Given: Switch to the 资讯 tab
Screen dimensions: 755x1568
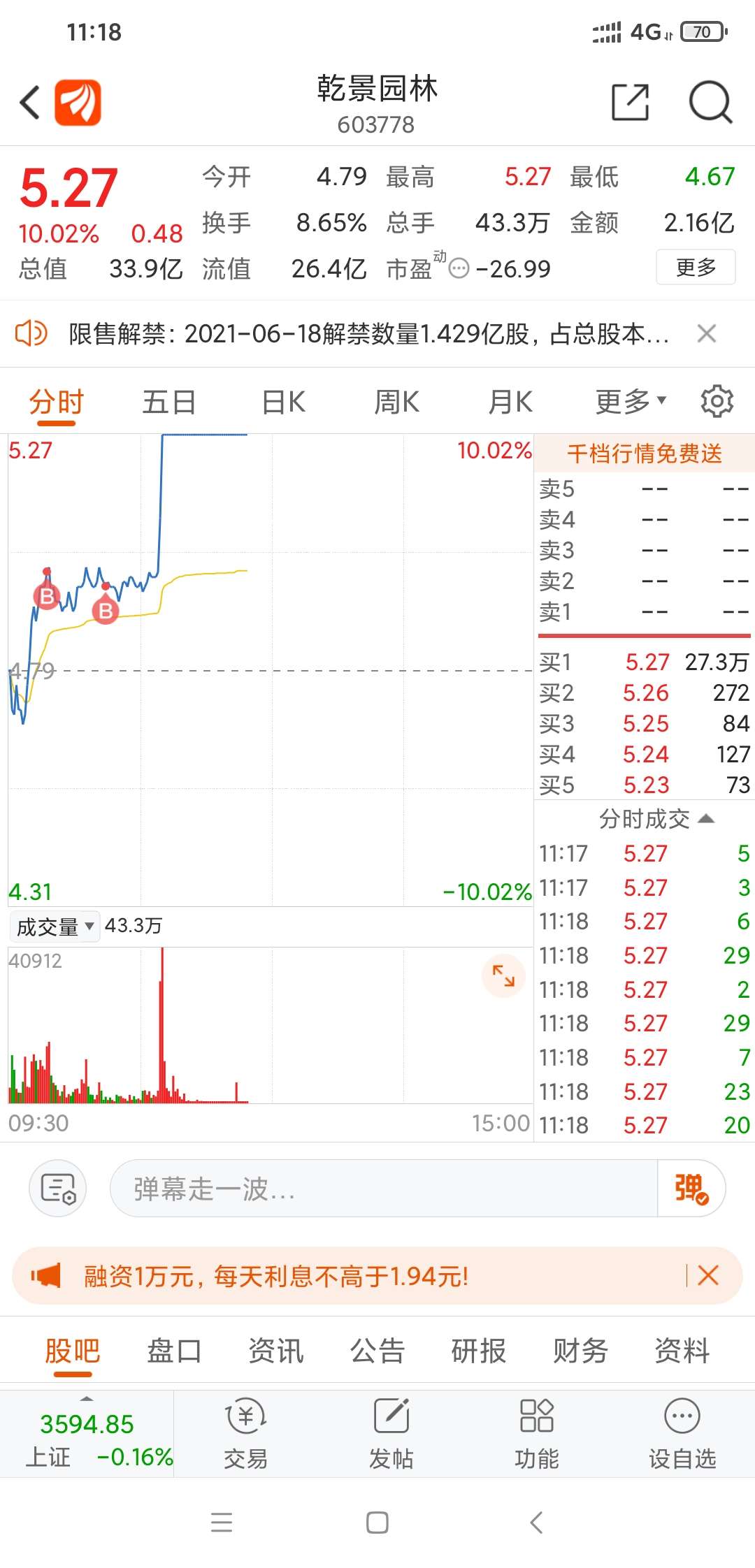Looking at the screenshot, I should tap(276, 1351).
